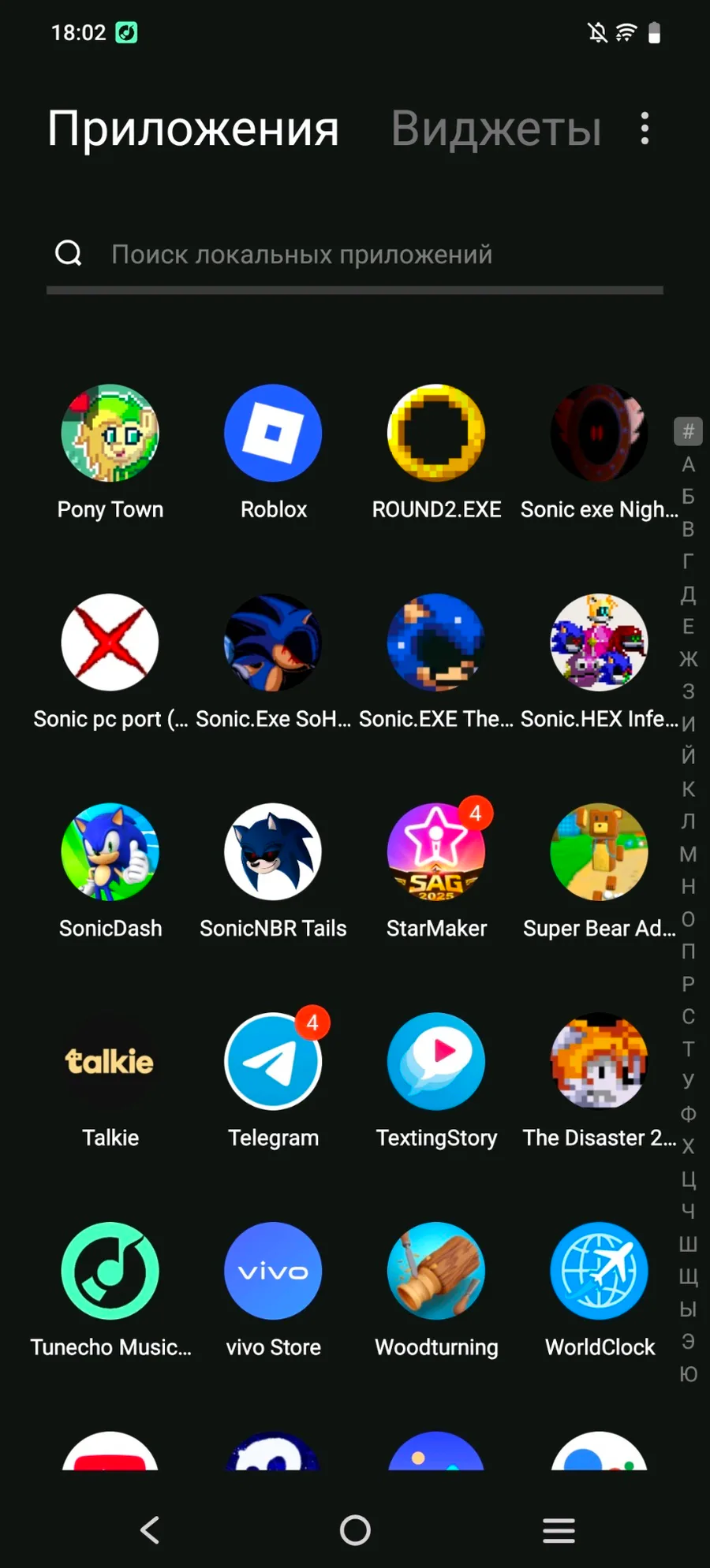Open SonicNBR Tails

point(273,852)
